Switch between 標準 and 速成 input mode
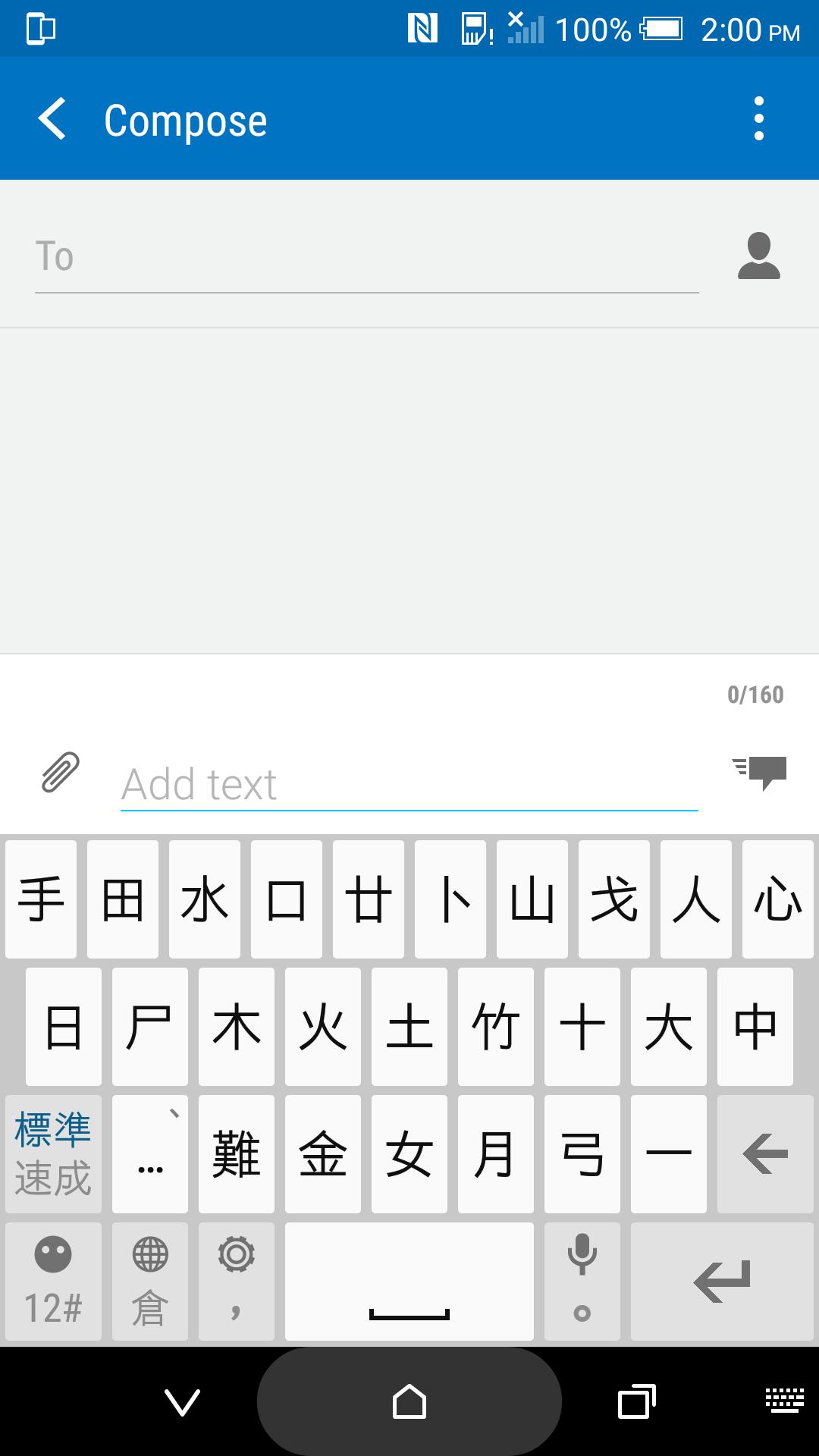 [53, 1153]
